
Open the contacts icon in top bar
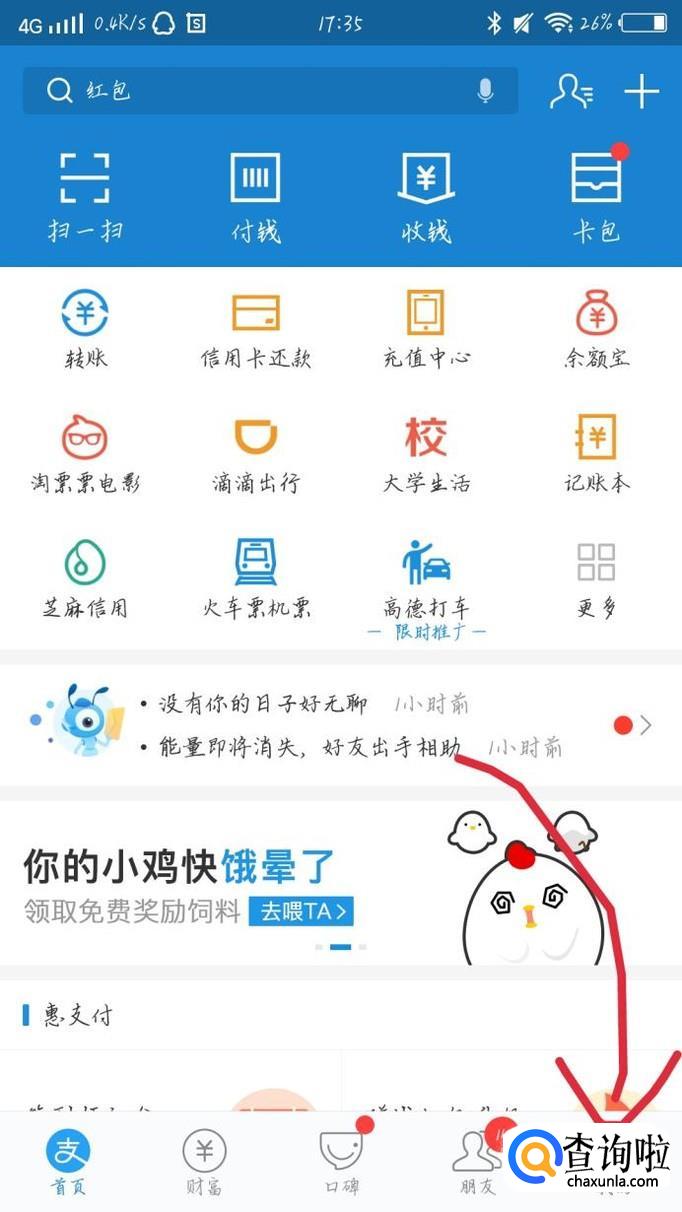tap(571, 92)
